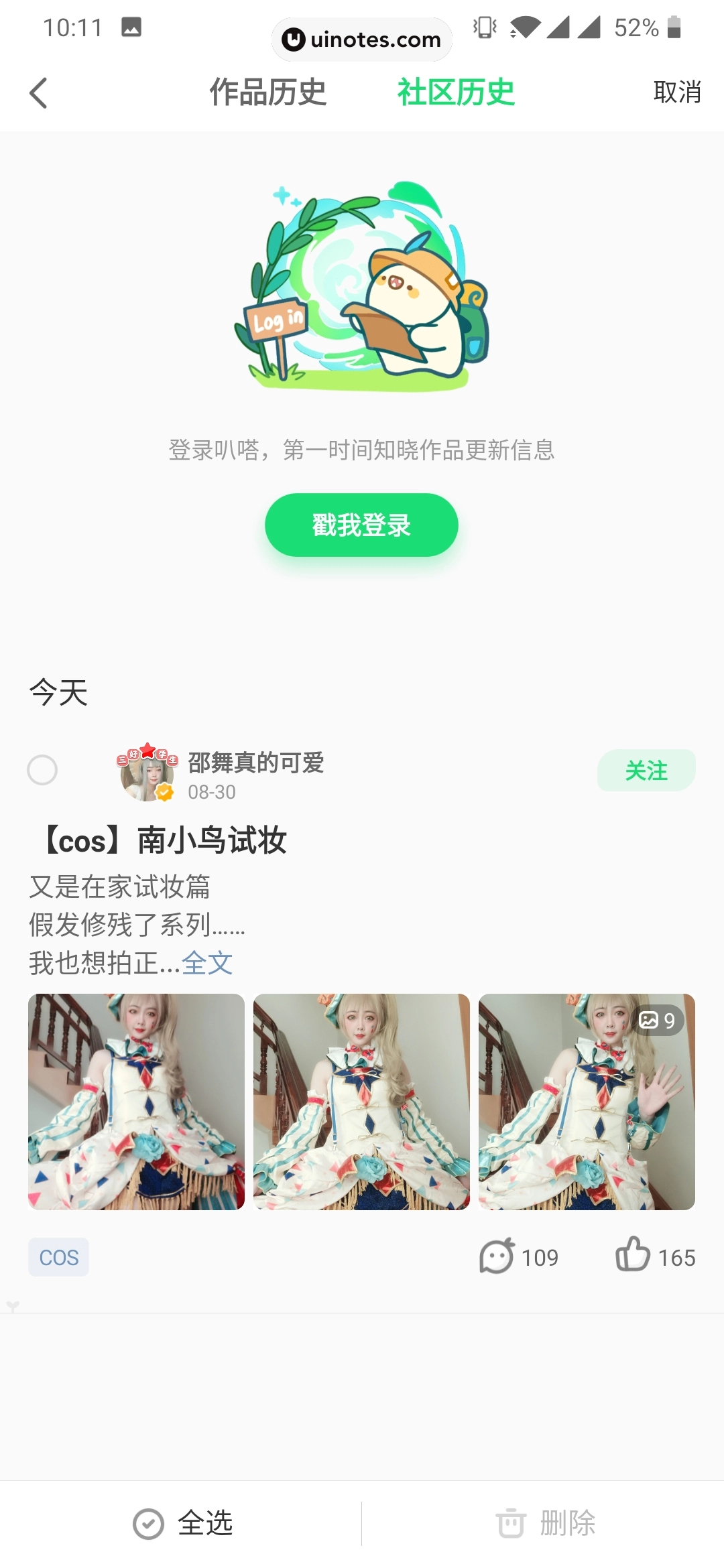Viewport: 724px width, 1568px height.
Task: Toggle selection of the cosplay entry
Action: (44, 770)
